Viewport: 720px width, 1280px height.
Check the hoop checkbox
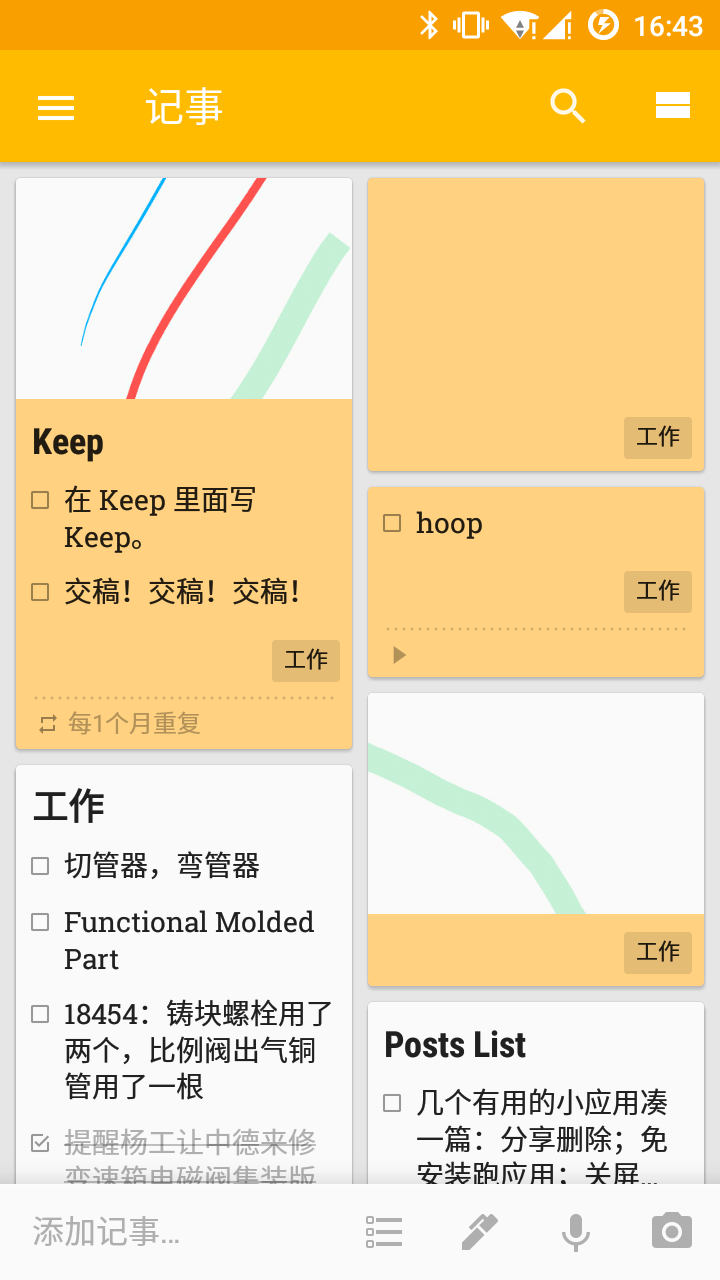pyautogui.click(x=392, y=523)
